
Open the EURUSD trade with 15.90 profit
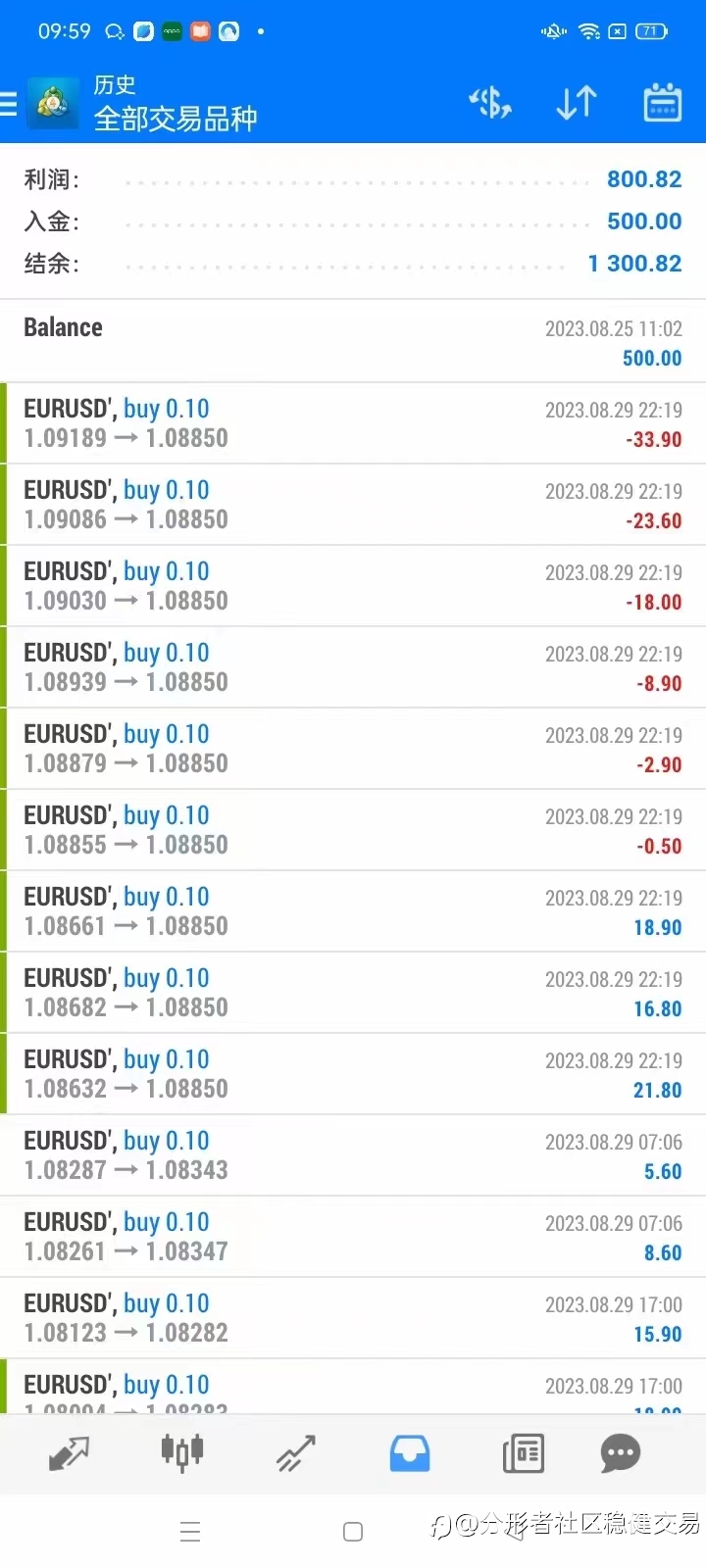tap(353, 1318)
